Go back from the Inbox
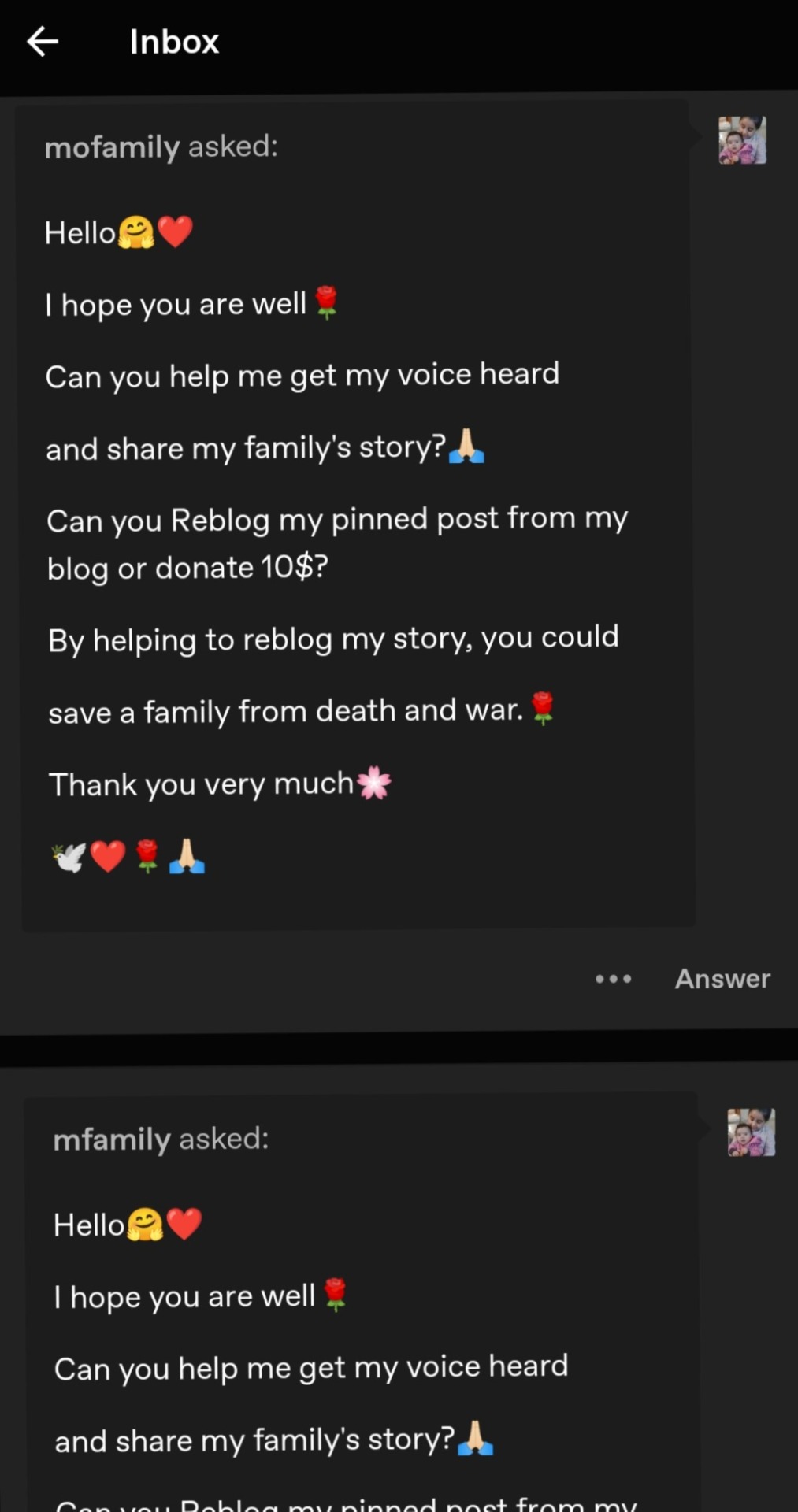Viewport: 798px width, 1512px height. coord(43,42)
